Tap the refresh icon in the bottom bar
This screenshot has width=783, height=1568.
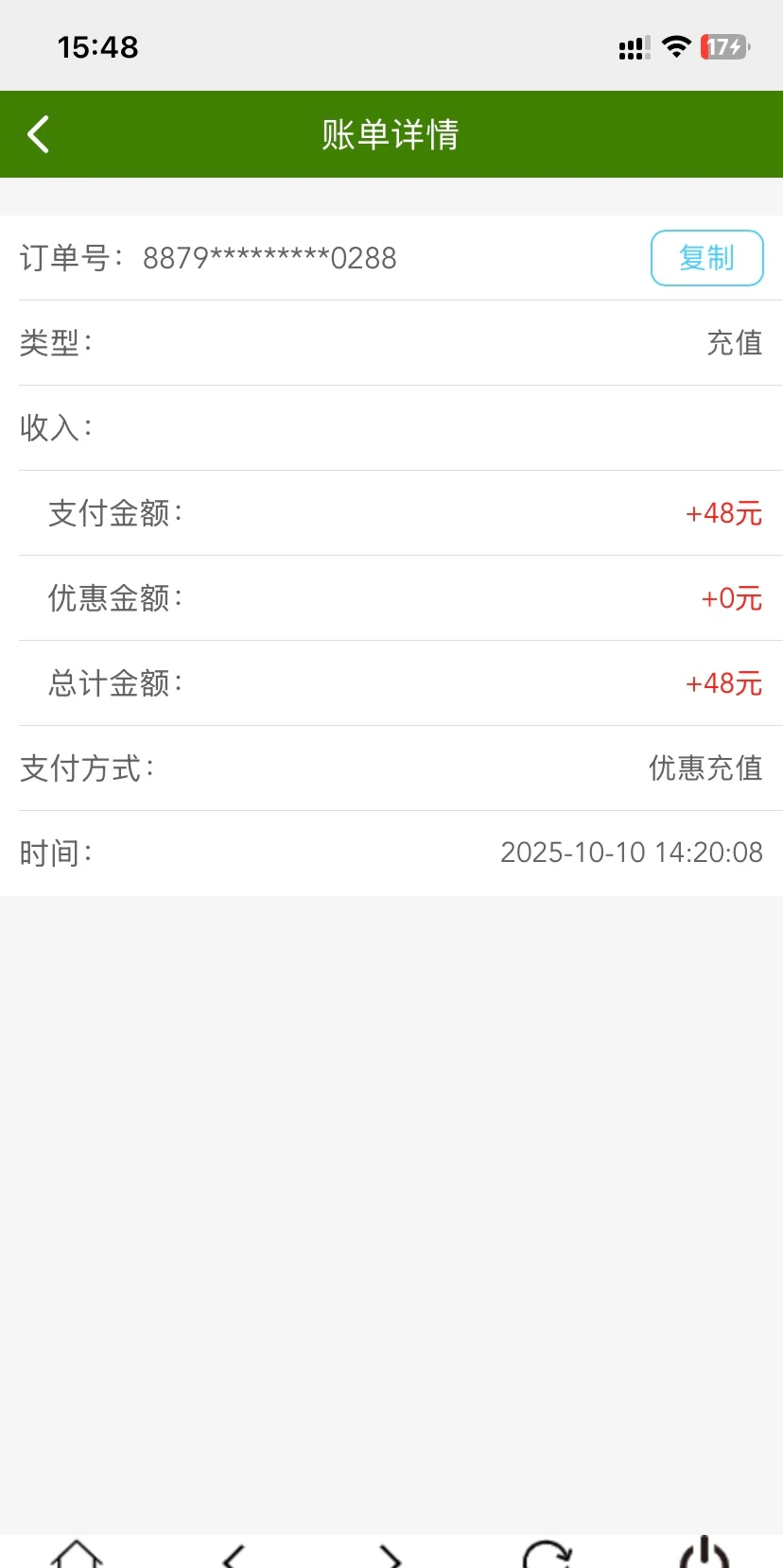pos(548,1550)
